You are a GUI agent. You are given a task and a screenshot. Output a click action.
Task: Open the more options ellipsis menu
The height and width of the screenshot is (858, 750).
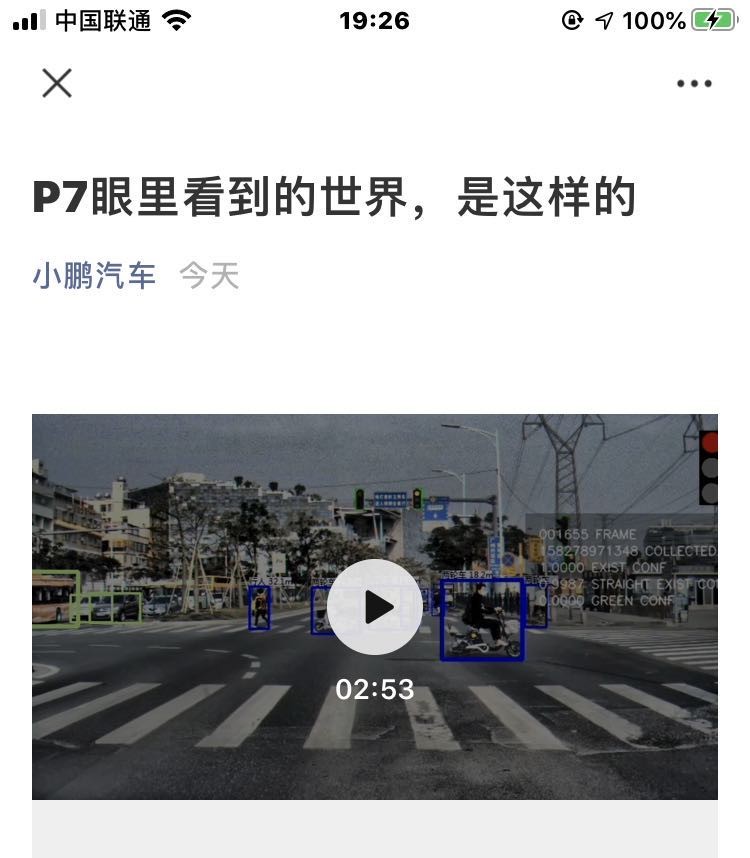(694, 84)
